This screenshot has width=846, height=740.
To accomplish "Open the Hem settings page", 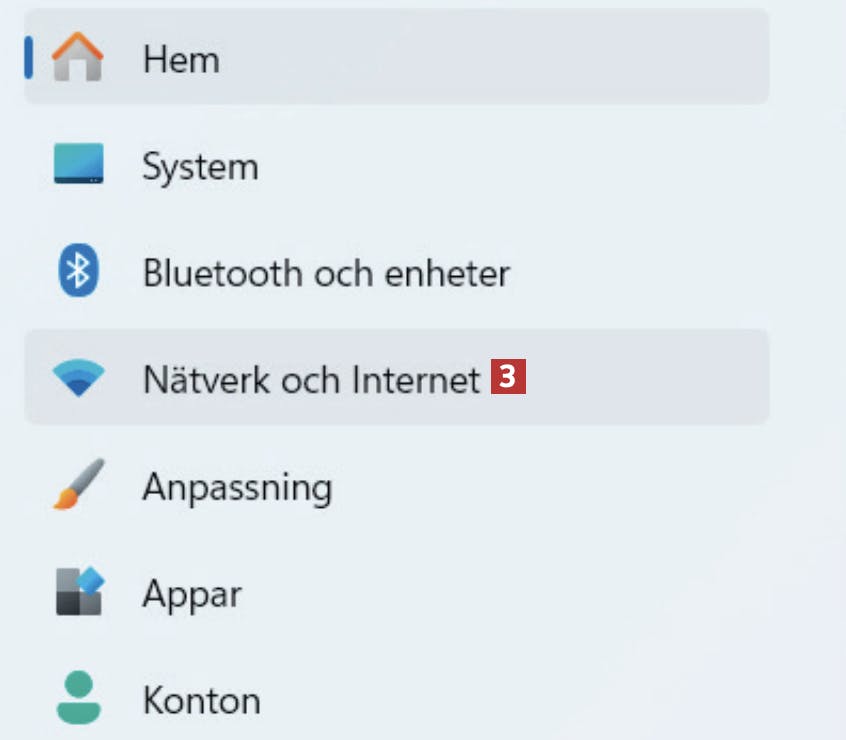I will coord(180,59).
